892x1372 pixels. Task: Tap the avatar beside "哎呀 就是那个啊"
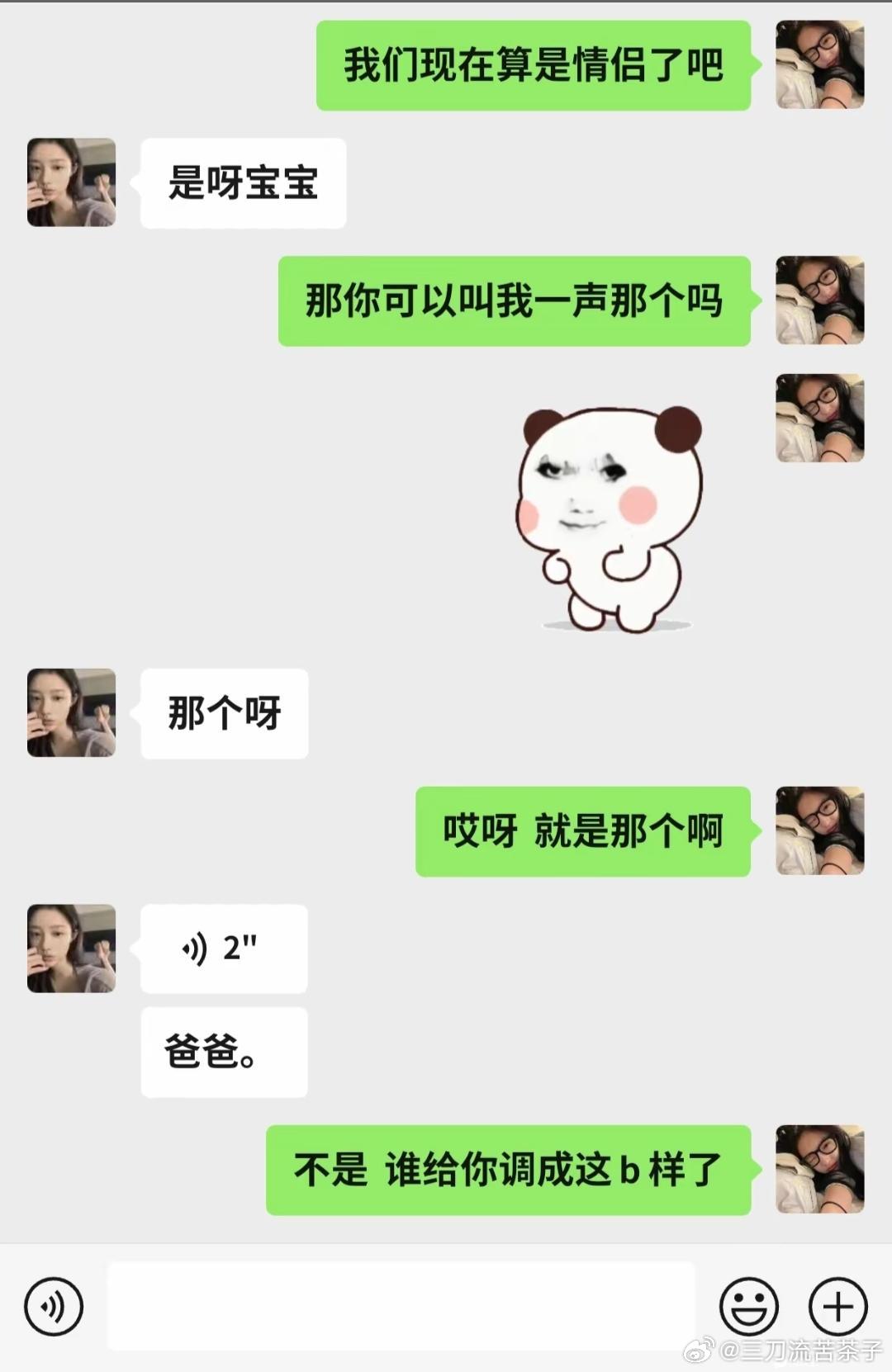819,831
